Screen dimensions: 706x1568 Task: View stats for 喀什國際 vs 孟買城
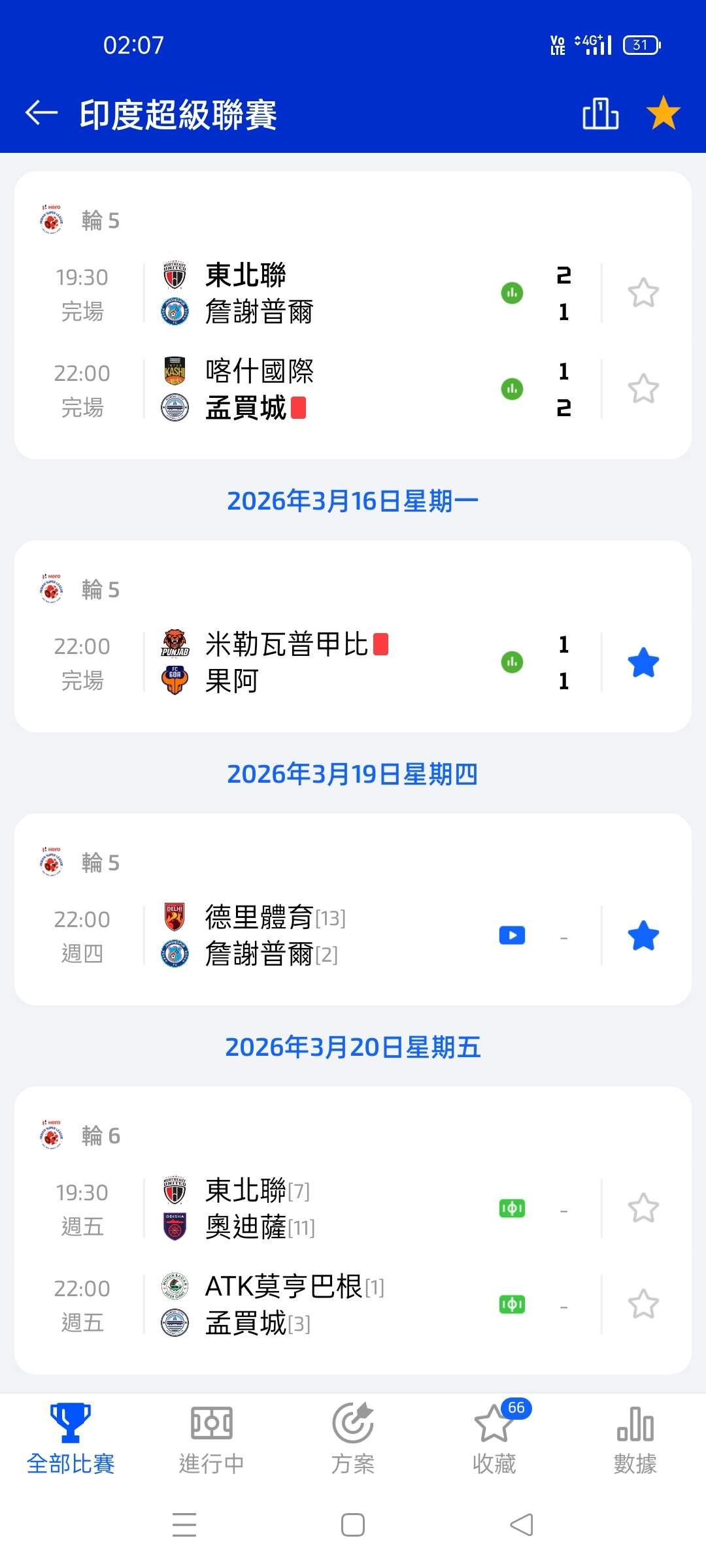[x=512, y=389]
